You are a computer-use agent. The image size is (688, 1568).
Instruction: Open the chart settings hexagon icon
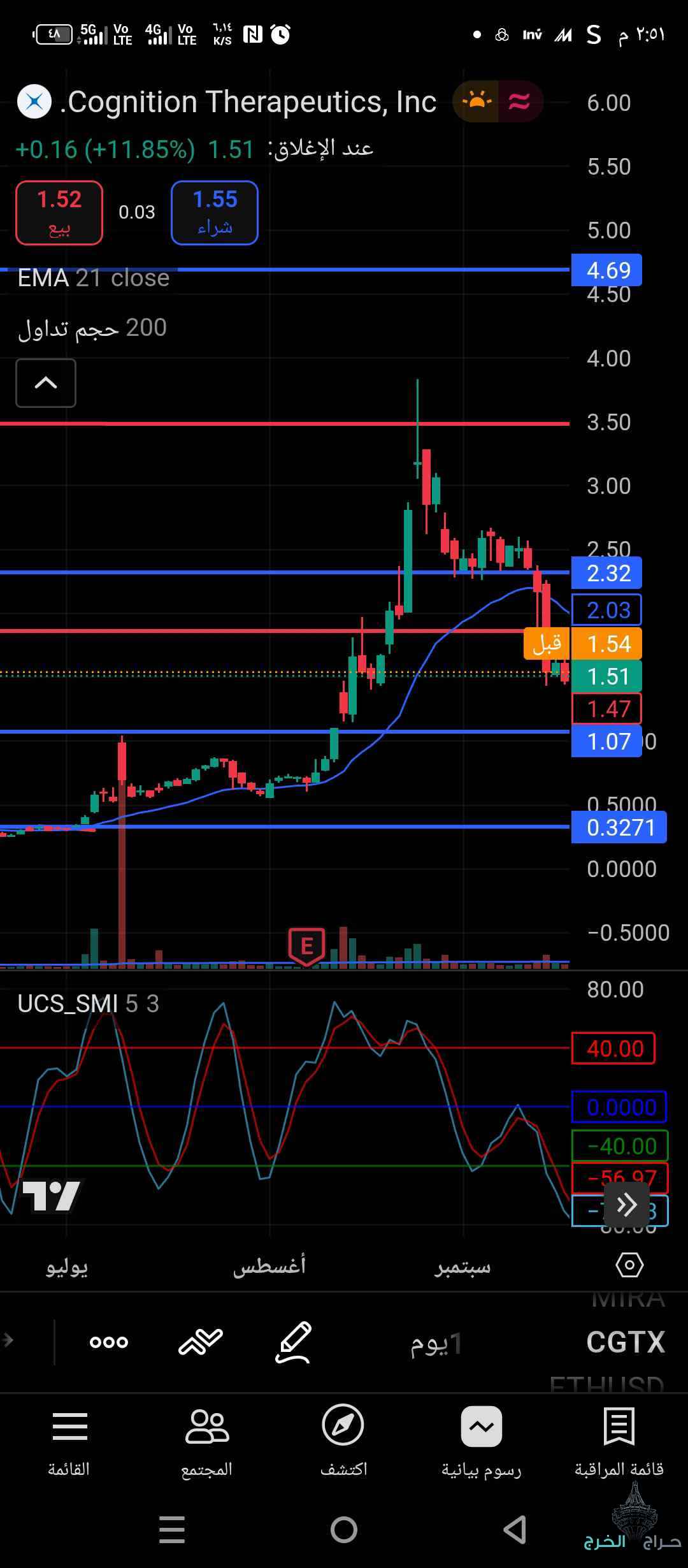(629, 1265)
